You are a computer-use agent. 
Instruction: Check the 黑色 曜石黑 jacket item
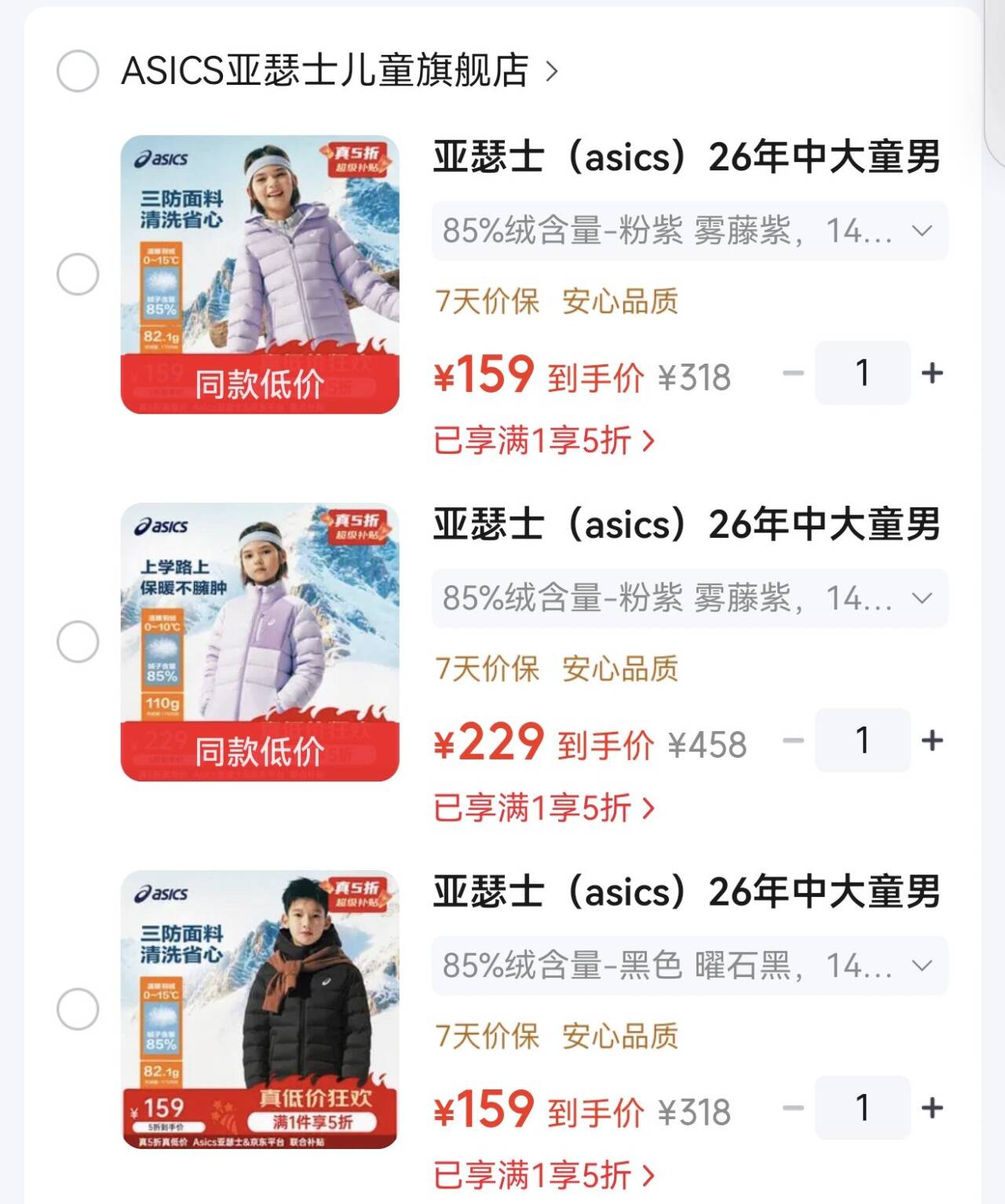tap(78, 1009)
